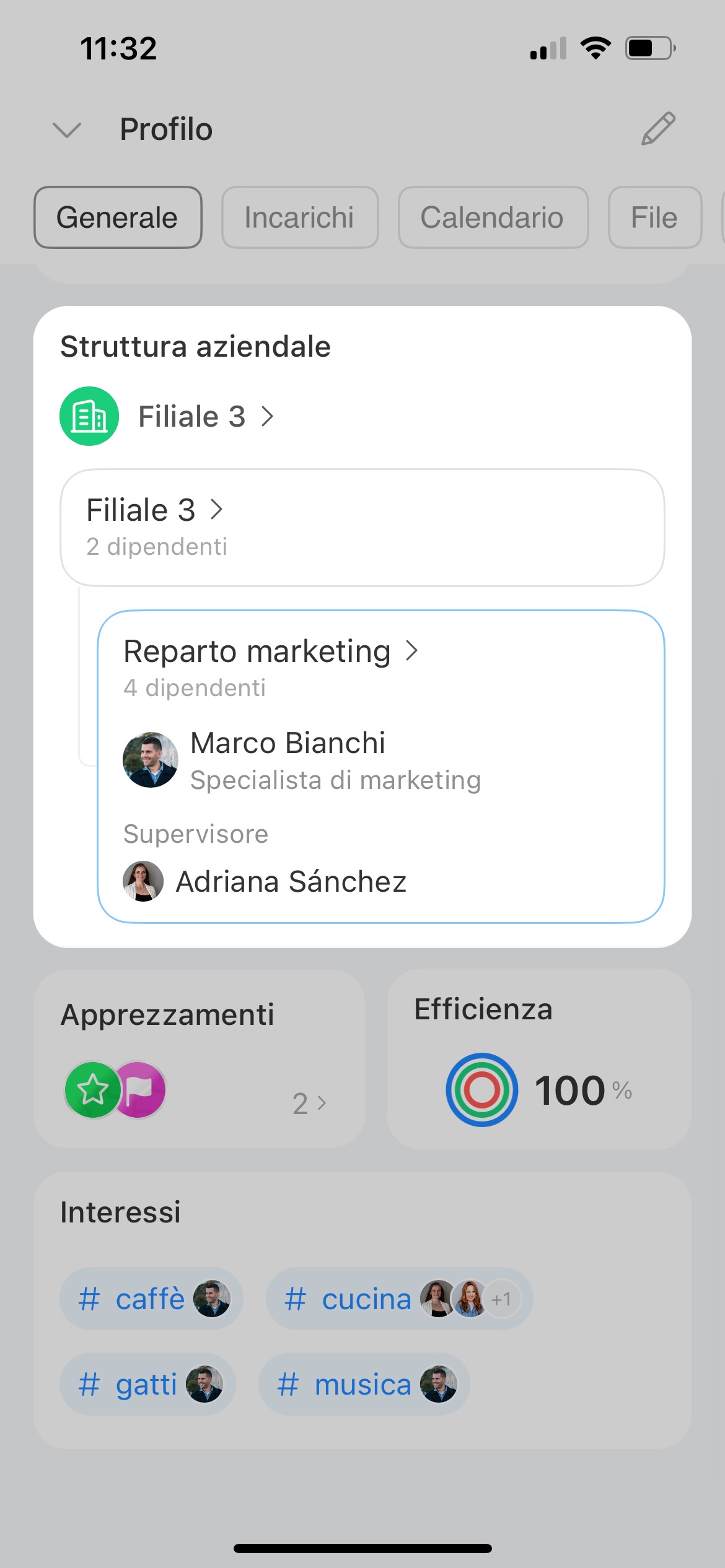Screen dimensions: 725x1568
Task: Open supervisor Adriana Sánchez's profile
Action: click(291, 881)
